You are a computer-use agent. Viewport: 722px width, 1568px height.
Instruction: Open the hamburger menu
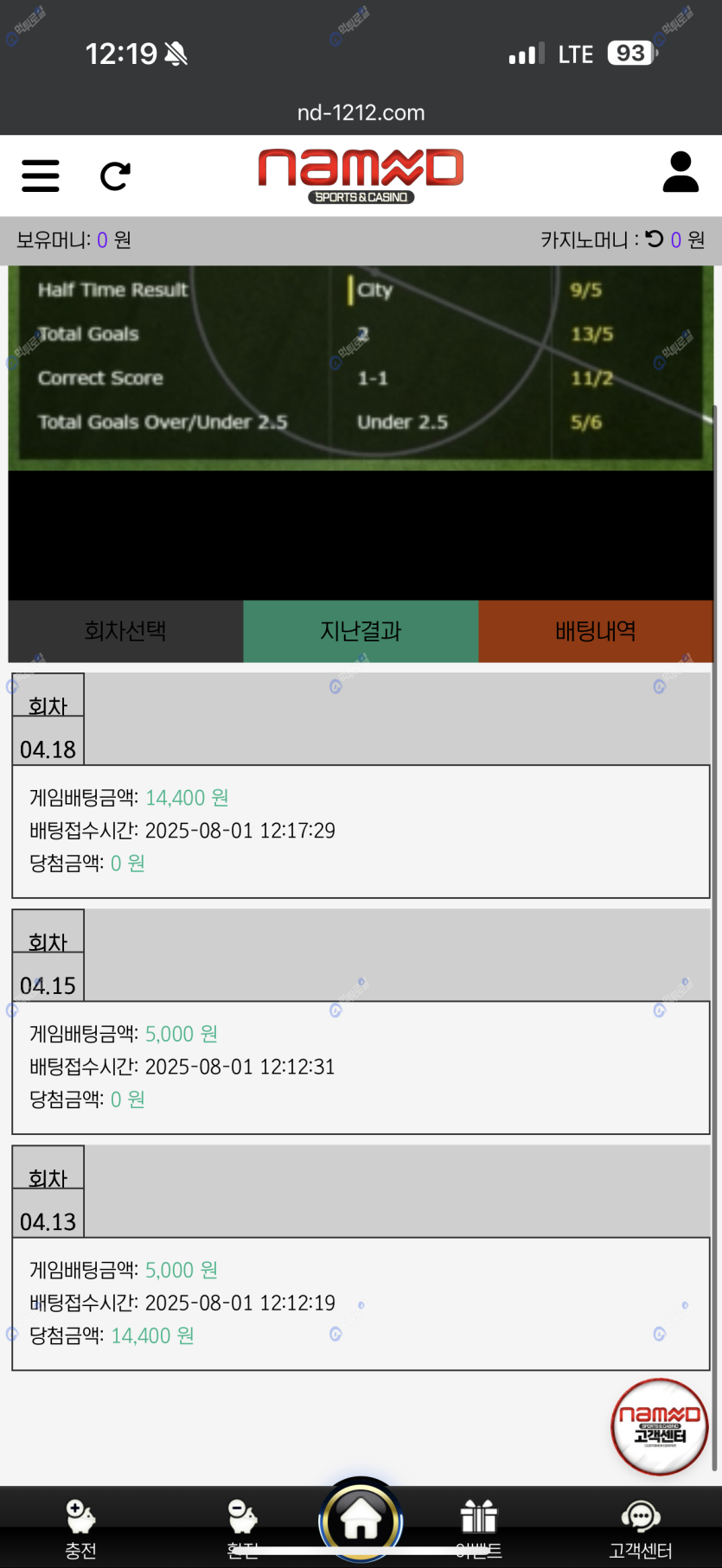point(41,175)
